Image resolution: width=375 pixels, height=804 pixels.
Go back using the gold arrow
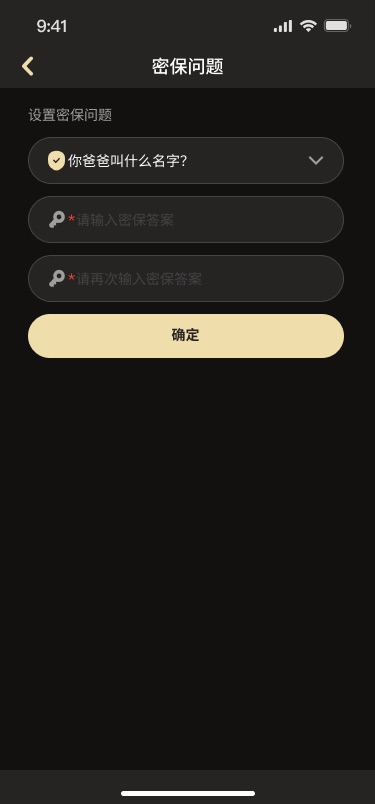[x=28, y=67]
